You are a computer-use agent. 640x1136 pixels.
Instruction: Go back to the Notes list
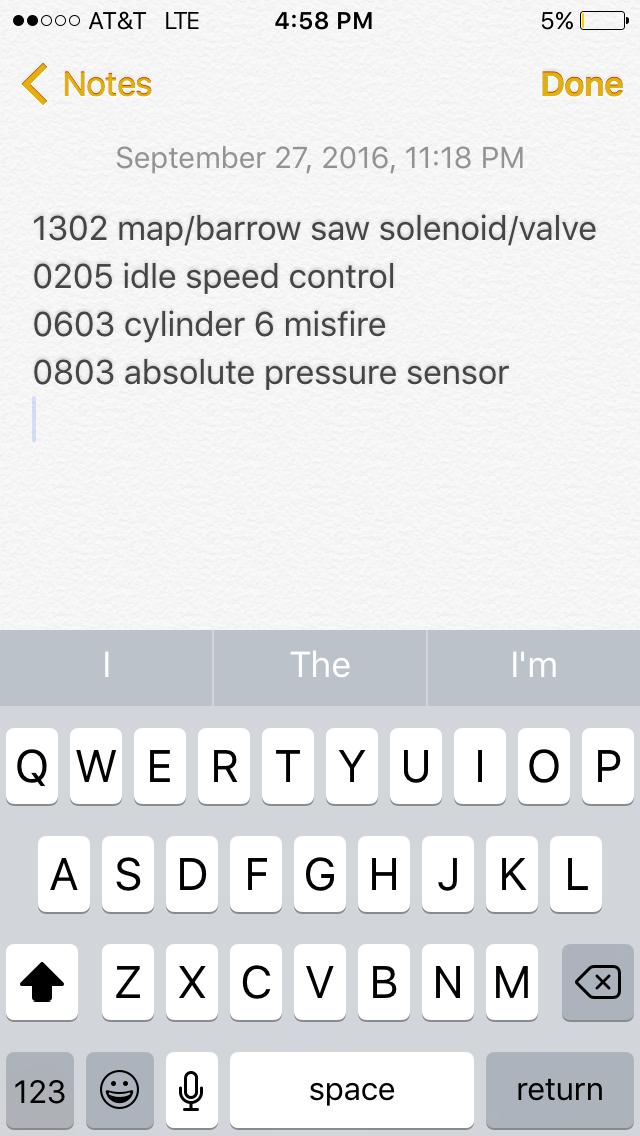(x=87, y=85)
